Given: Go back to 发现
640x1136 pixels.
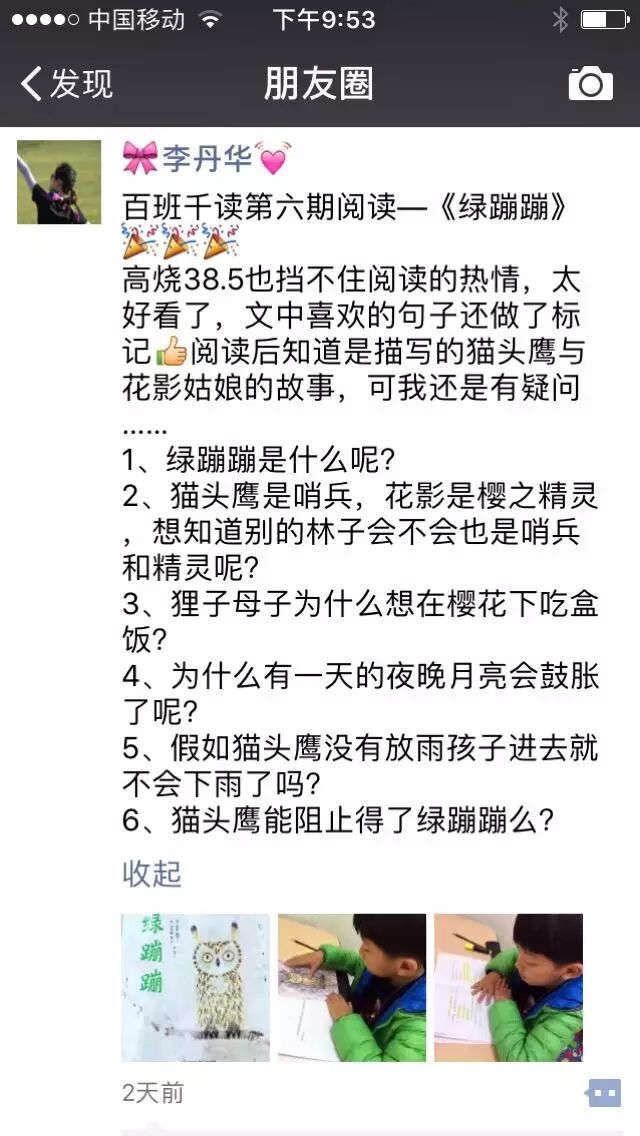Looking at the screenshot, I should [x=66, y=84].
